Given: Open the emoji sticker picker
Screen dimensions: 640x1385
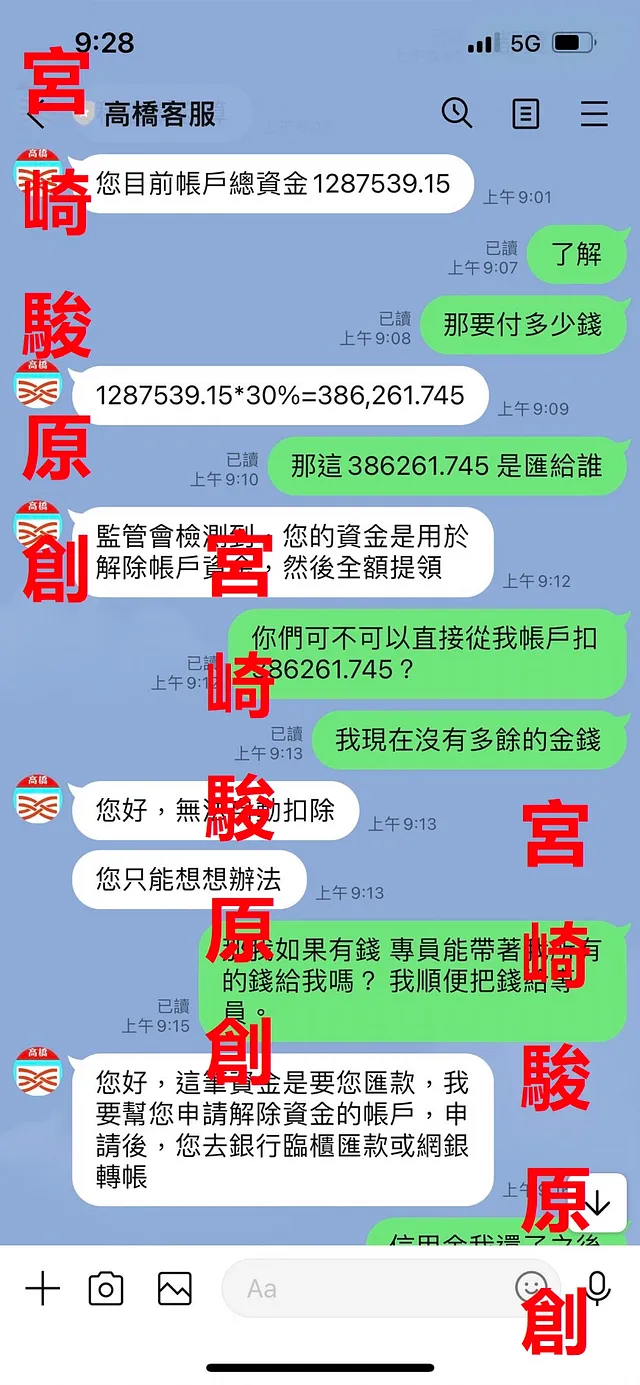Looking at the screenshot, I should coord(531,1287).
